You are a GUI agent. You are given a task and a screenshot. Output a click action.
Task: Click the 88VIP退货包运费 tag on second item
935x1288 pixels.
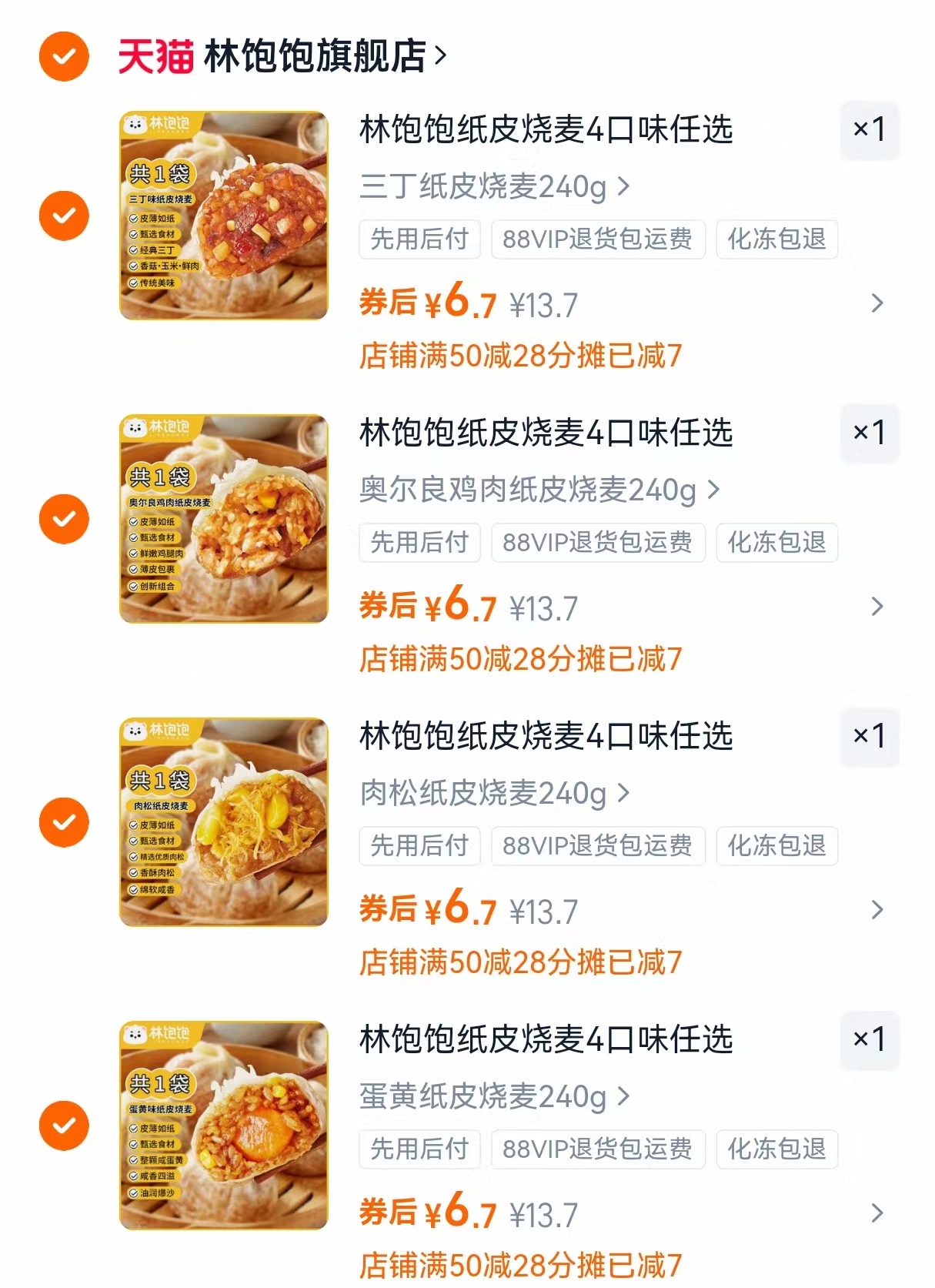tap(598, 543)
